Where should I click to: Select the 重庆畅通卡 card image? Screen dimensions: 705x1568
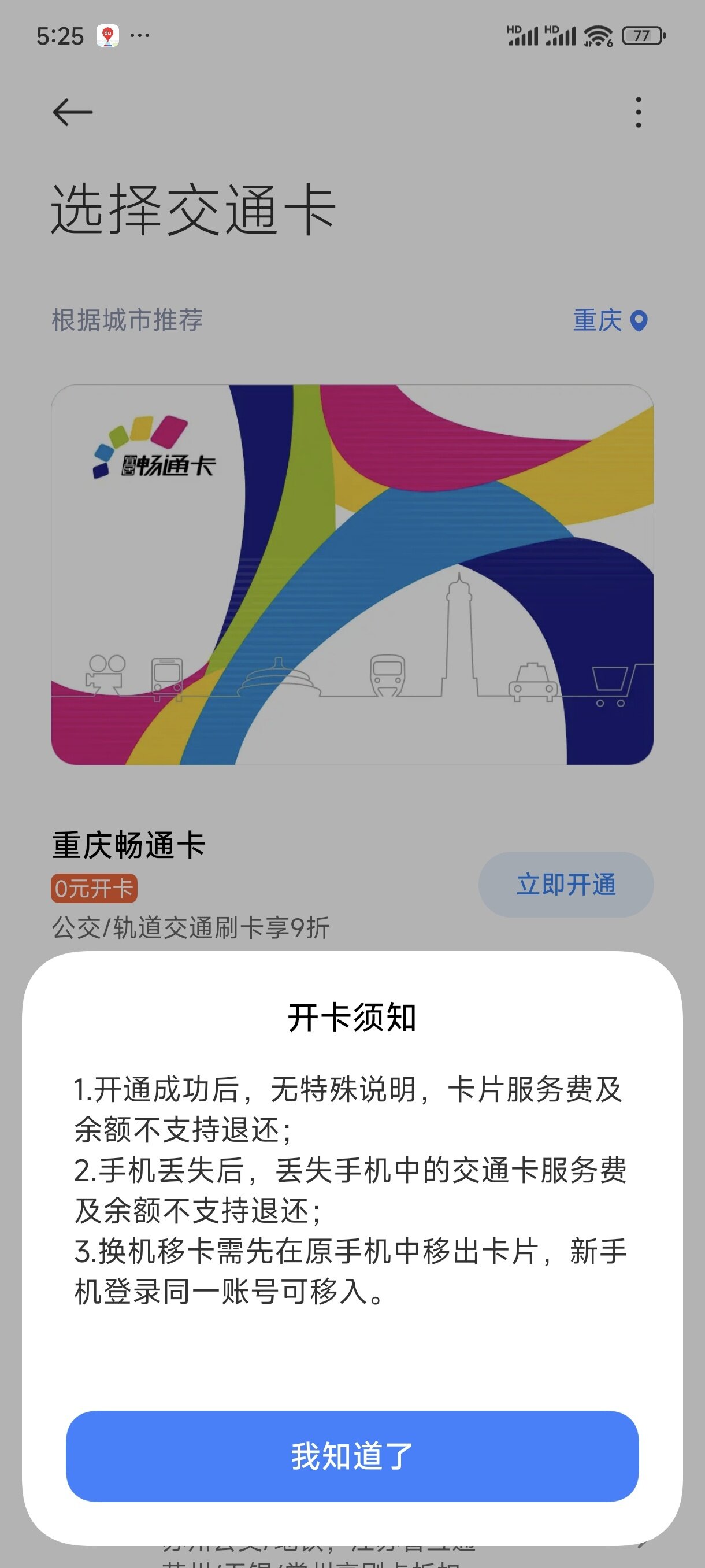point(352,575)
